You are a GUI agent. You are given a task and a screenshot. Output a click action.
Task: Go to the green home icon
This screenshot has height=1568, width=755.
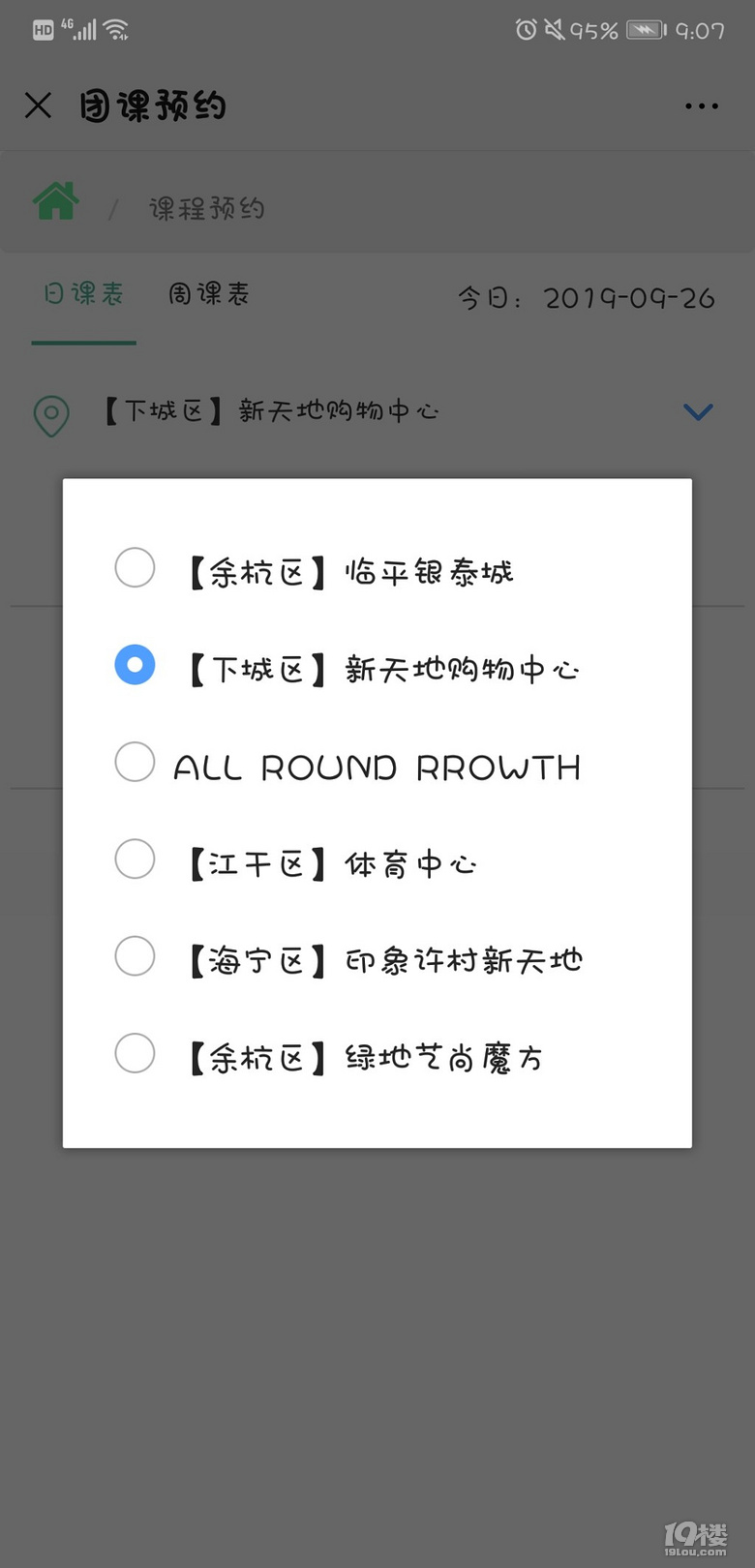[x=56, y=201]
